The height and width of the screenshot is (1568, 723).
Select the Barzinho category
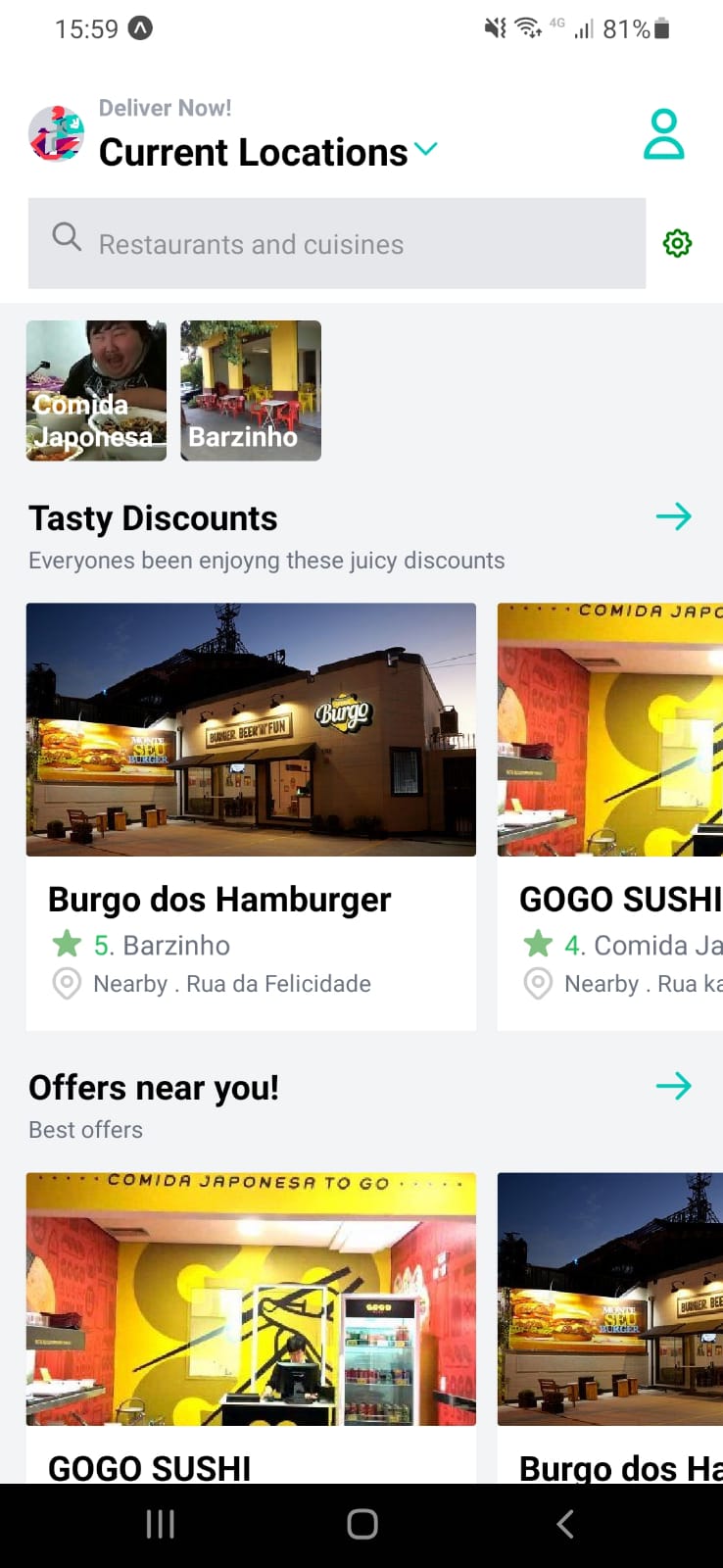point(250,391)
